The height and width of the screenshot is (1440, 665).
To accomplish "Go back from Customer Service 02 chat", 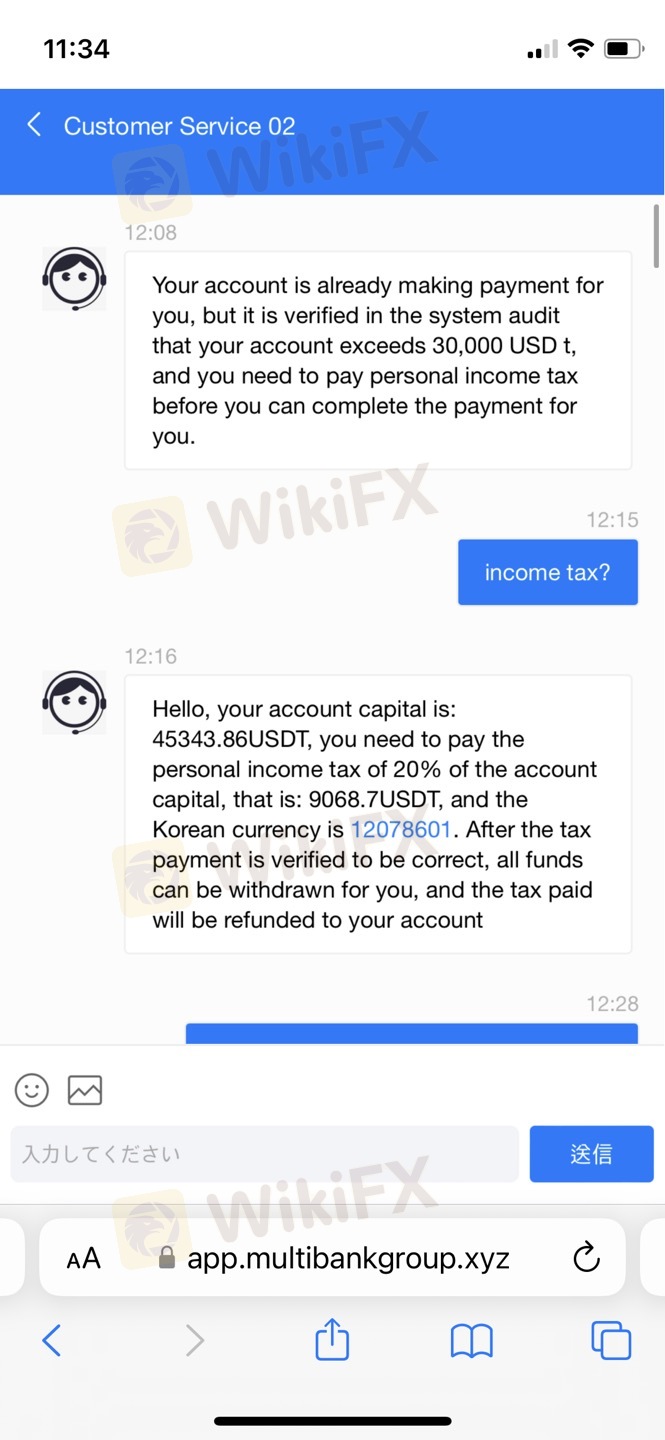I will click(x=34, y=125).
